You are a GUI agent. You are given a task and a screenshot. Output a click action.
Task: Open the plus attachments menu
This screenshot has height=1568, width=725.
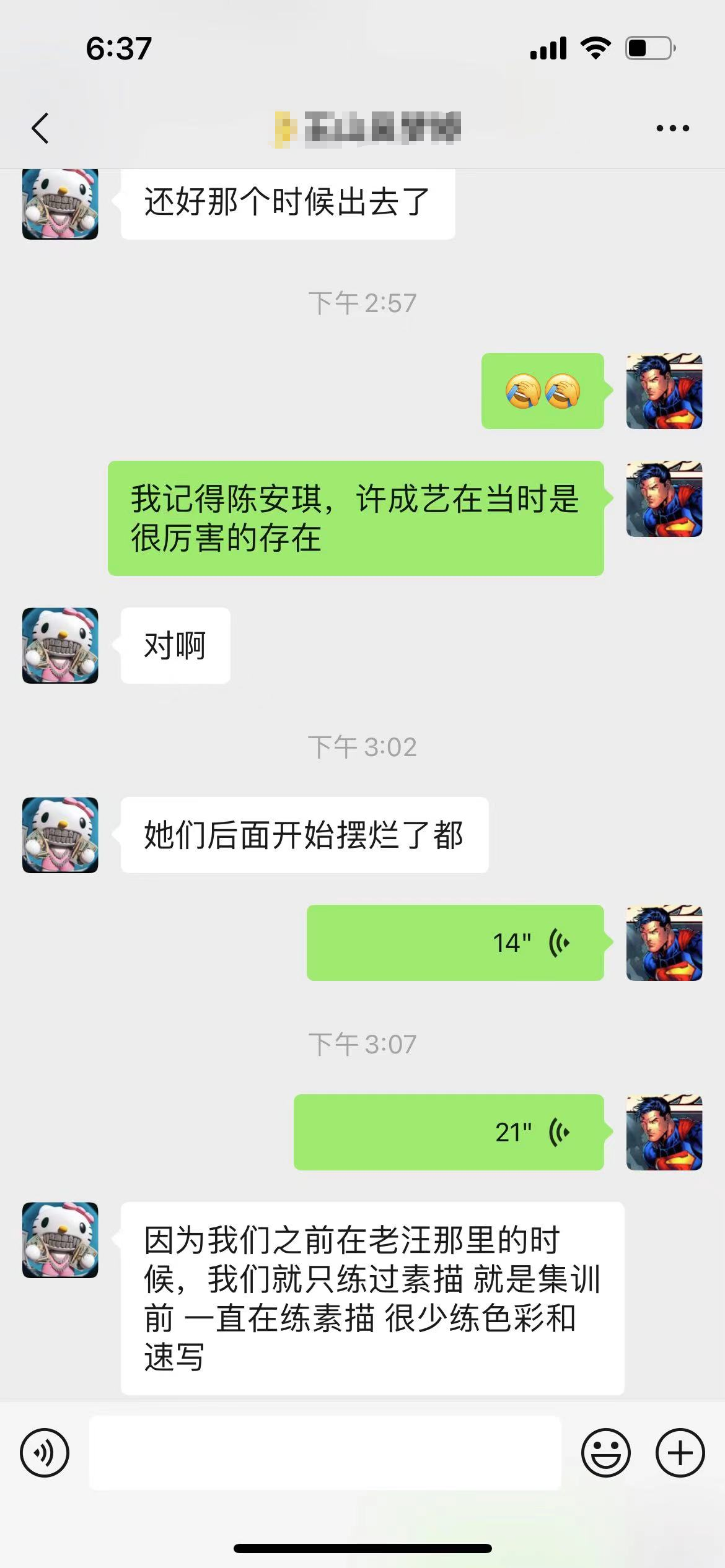(x=680, y=1453)
